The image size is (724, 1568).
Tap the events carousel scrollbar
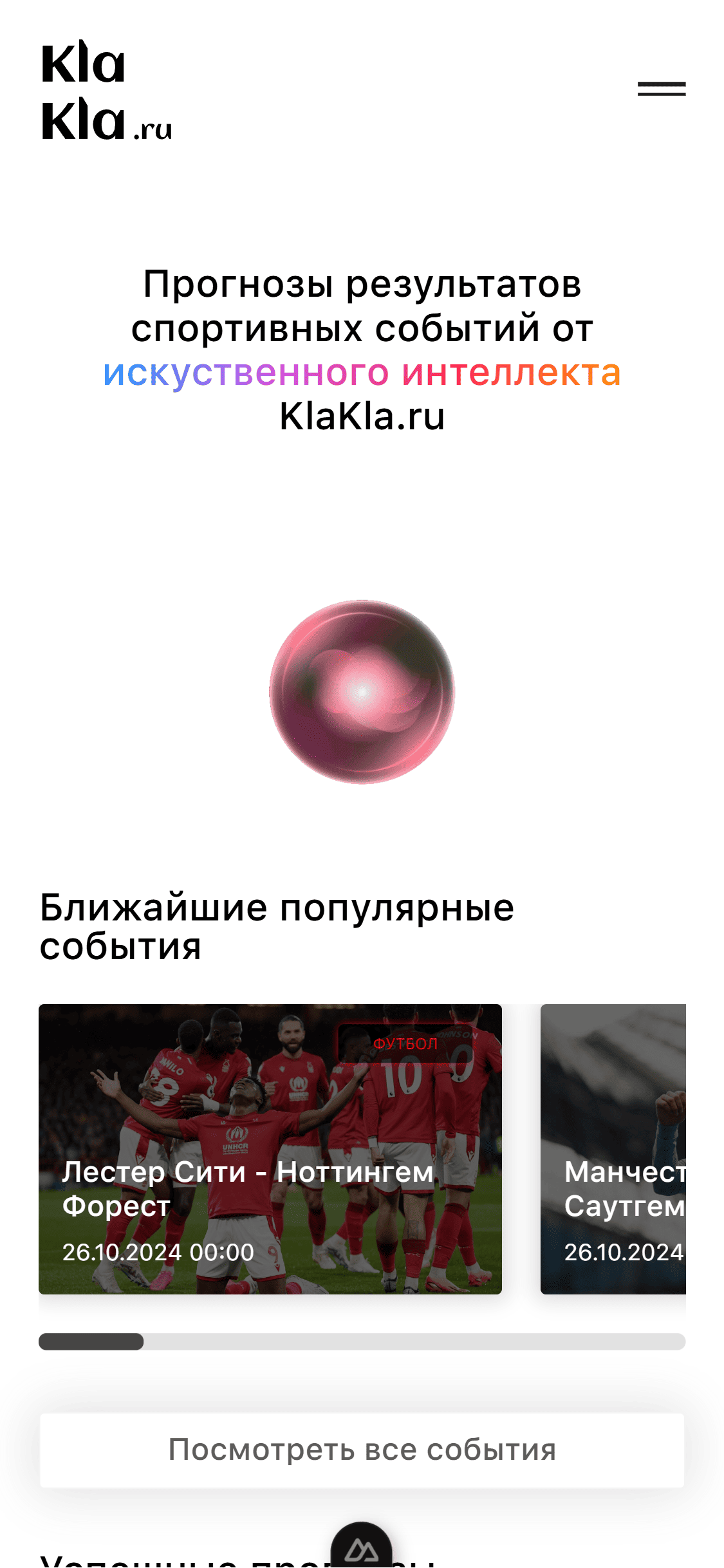[x=362, y=1341]
